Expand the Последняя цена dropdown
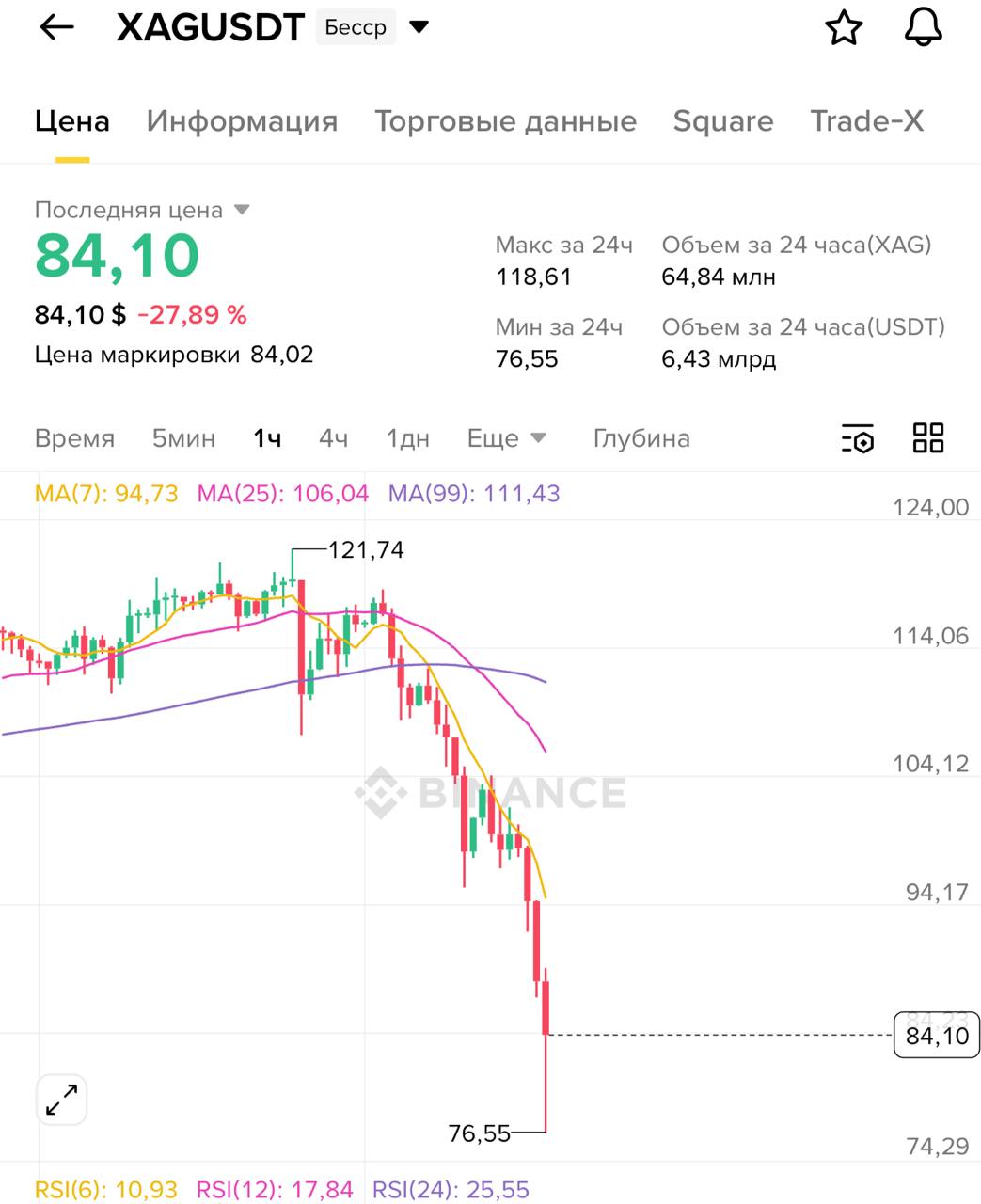 pyautogui.click(x=242, y=210)
